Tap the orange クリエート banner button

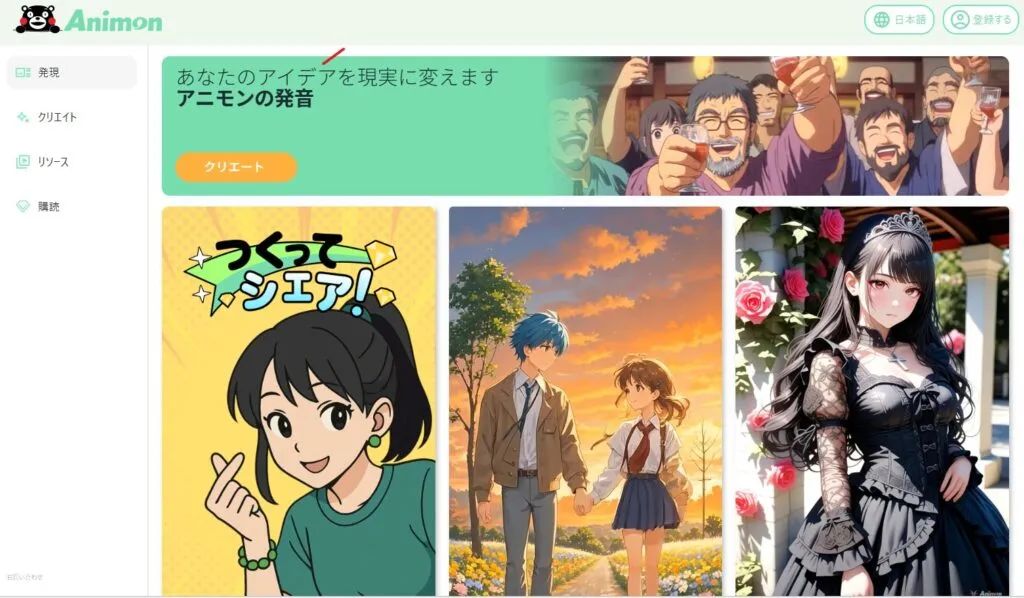coord(236,167)
